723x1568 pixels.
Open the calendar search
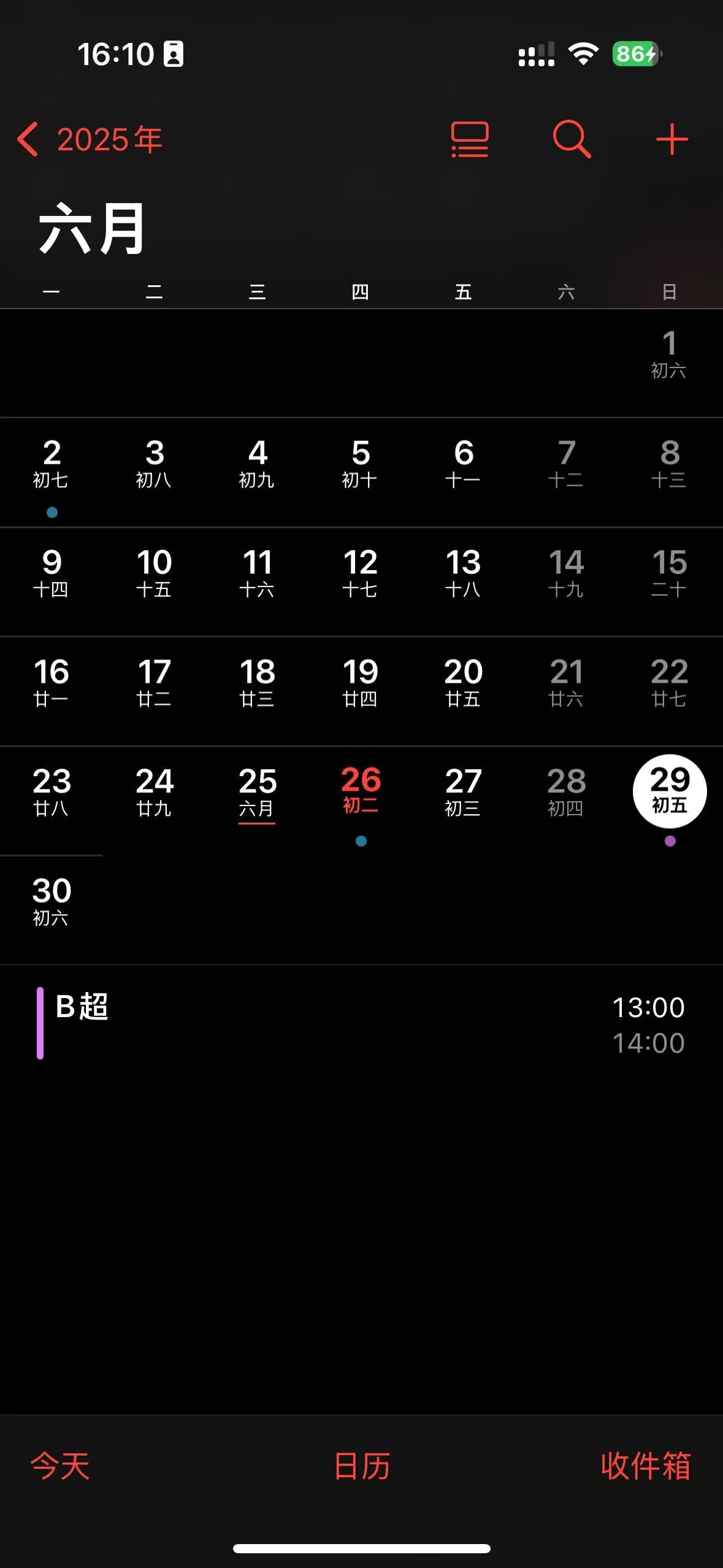pyautogui.click(x=572, y=140)
